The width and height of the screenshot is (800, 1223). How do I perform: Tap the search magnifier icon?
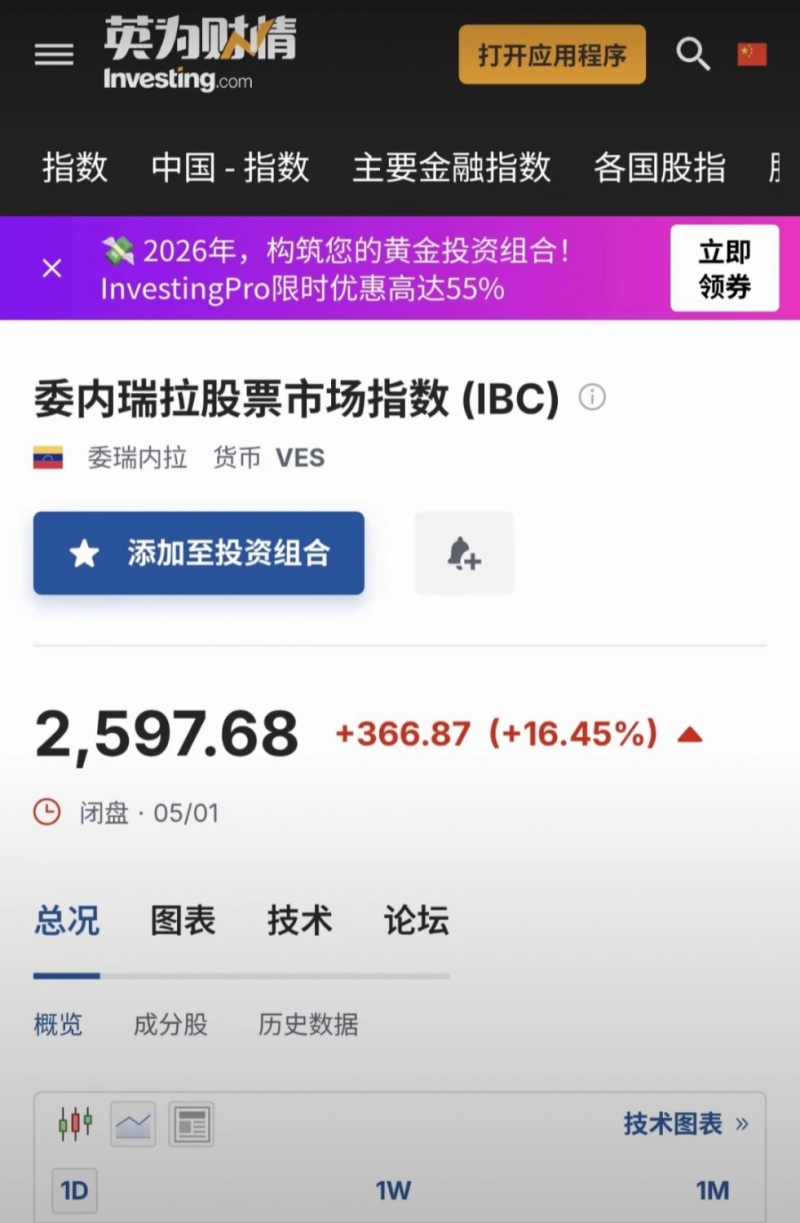692,54
